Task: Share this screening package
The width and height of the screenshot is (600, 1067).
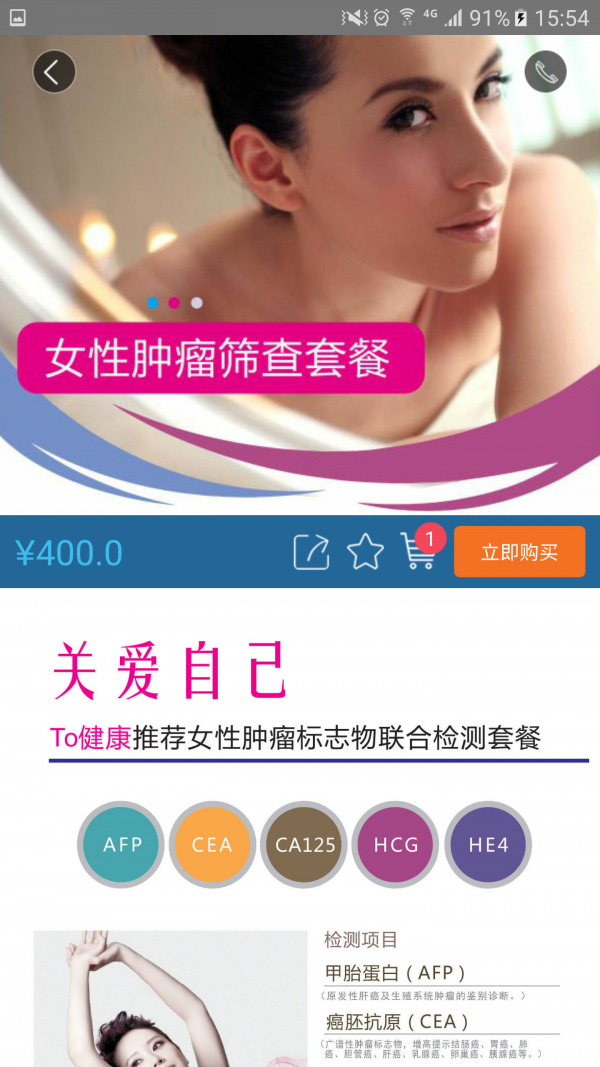Action: point(311,552)
